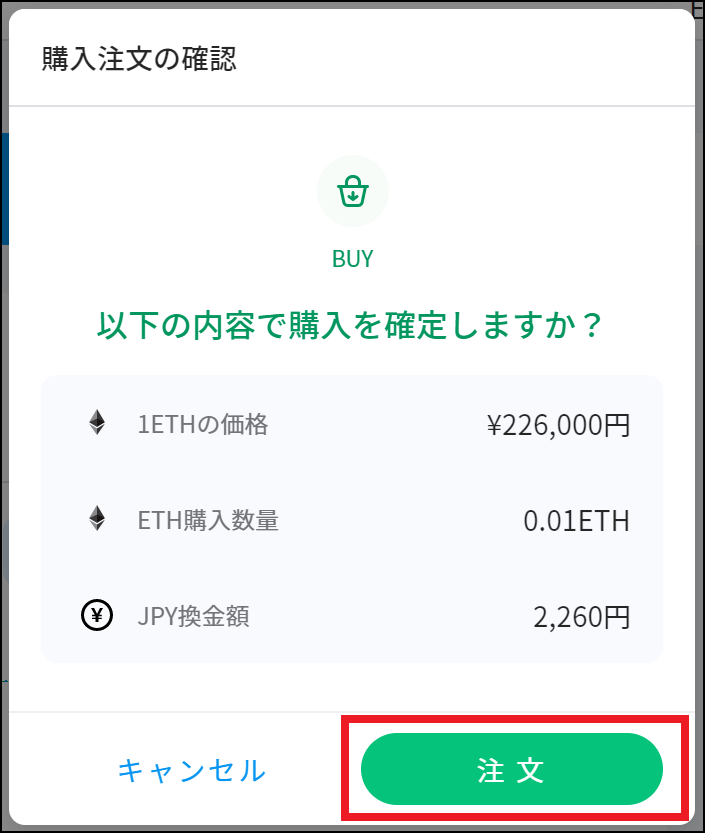The image size is (705, 833).
Task: Confirm the ETH purchase with 注文 button
Action: pyautogui.click(x=511, y=769)
